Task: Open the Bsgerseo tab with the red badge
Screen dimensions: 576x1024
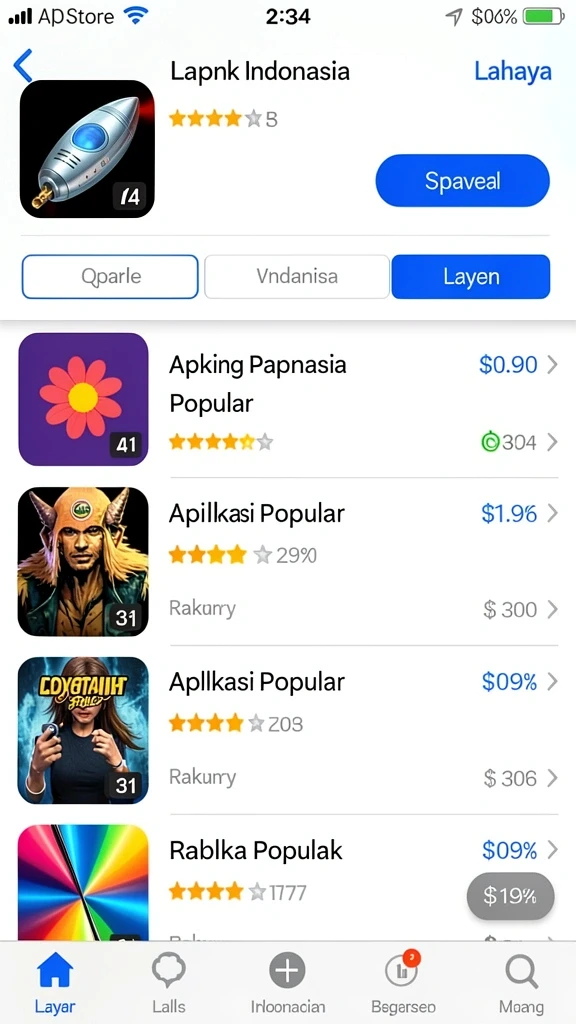Action: click(403, 983)
